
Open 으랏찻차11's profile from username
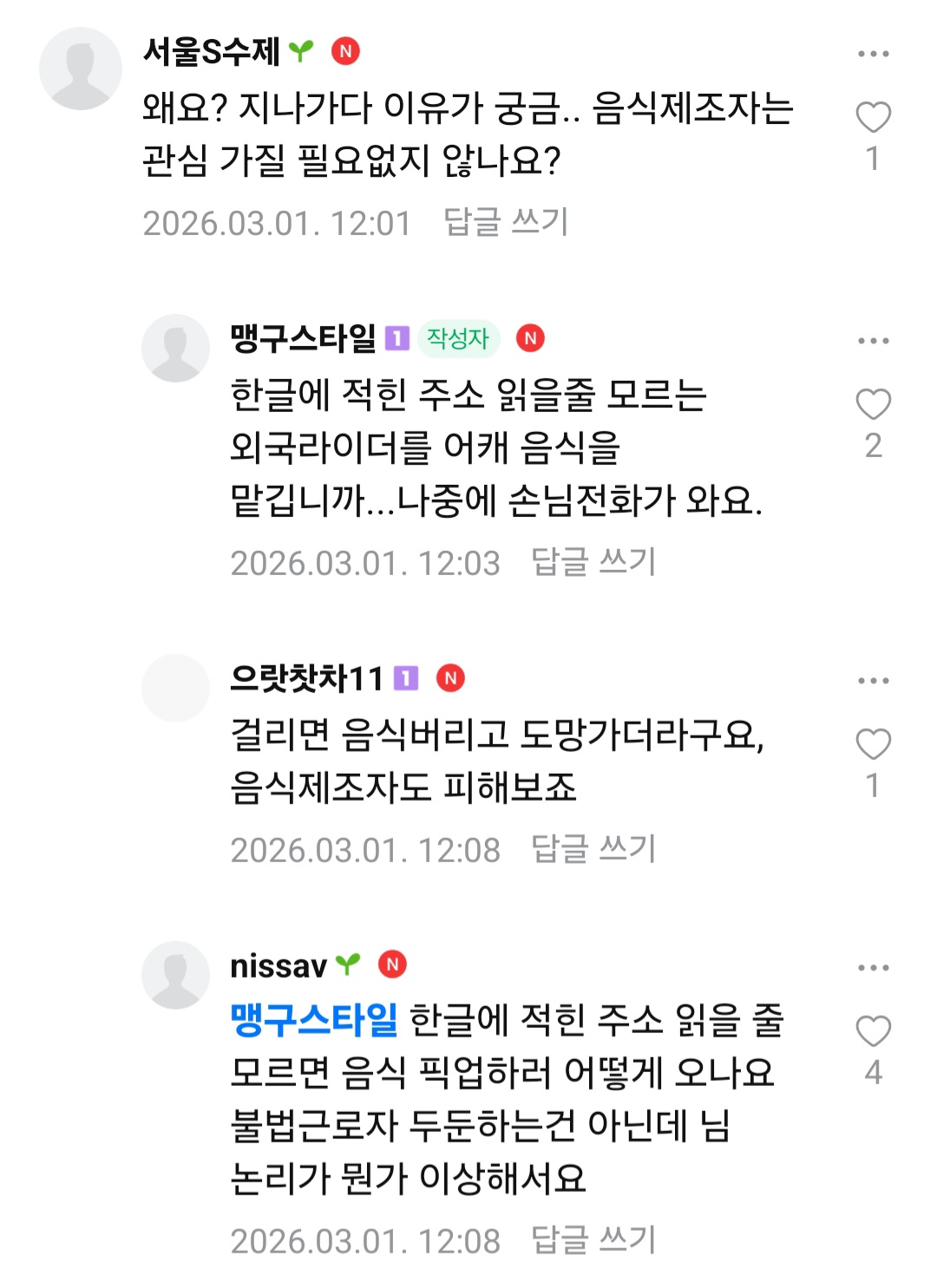click(305, 678)
